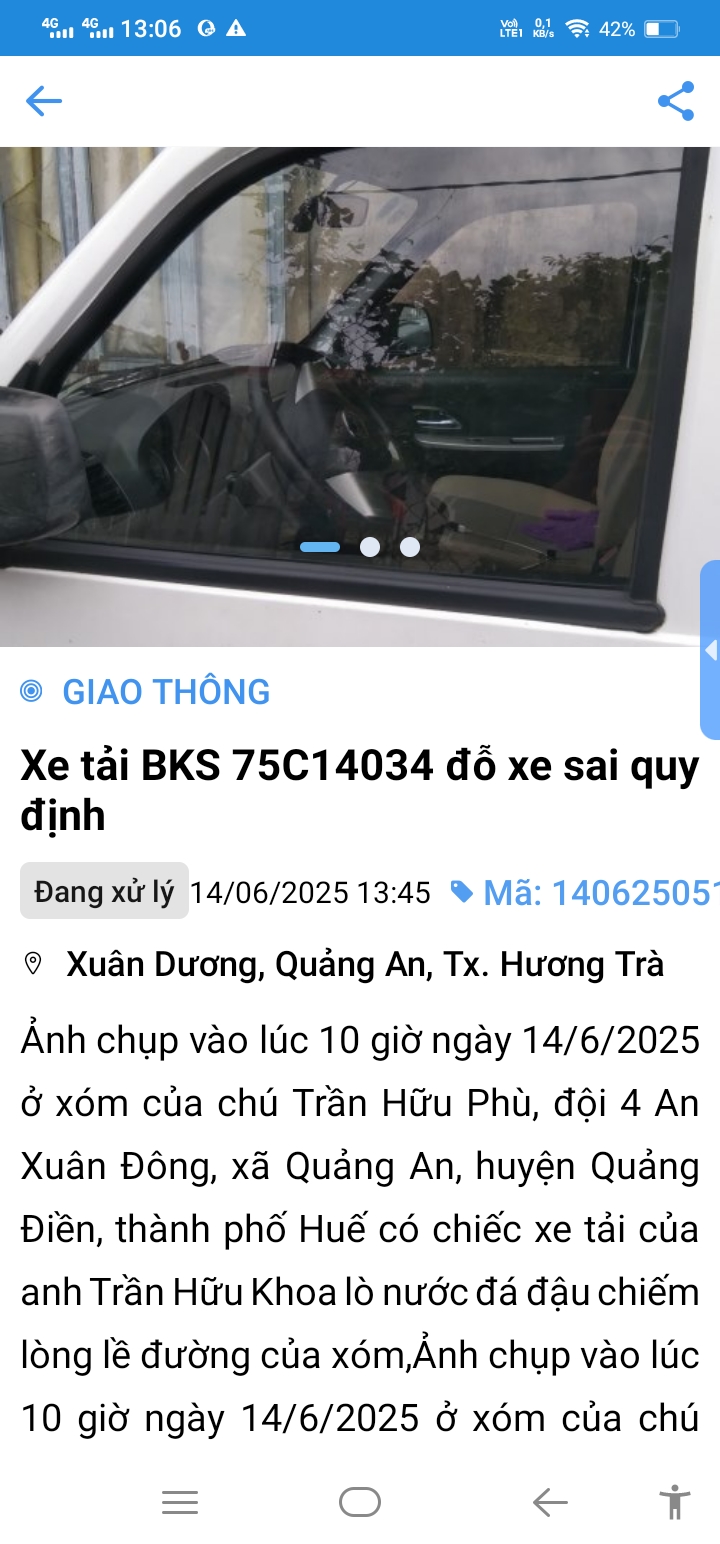Open the recent apps menu

click(180, 1502)
